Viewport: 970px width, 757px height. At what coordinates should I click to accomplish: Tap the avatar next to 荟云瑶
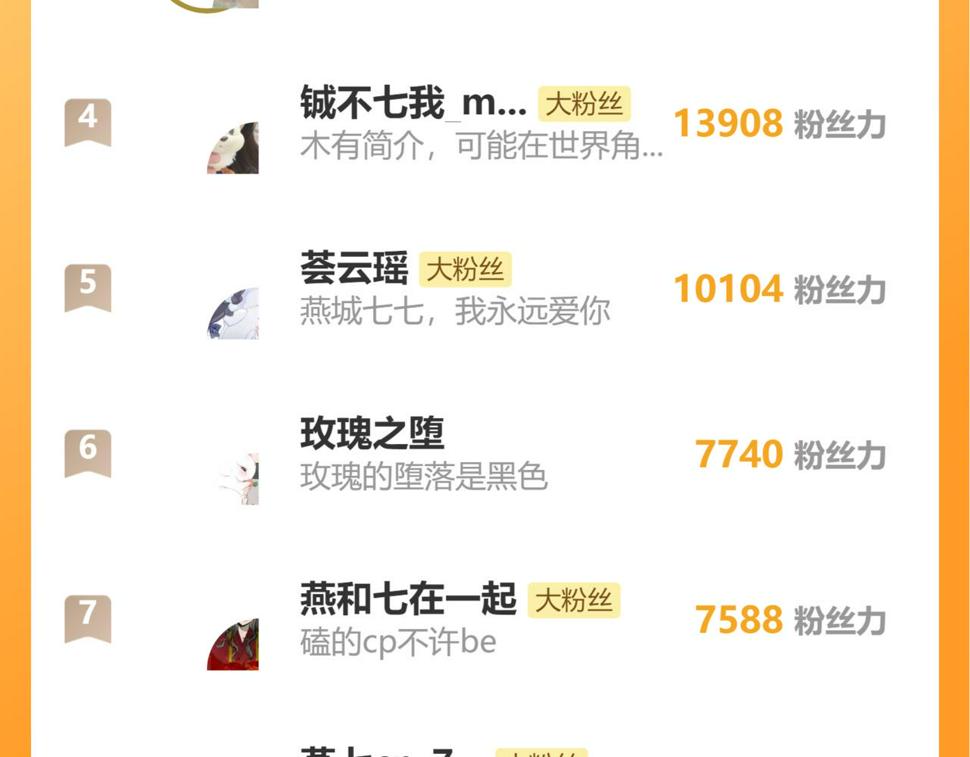click(233, 314)
